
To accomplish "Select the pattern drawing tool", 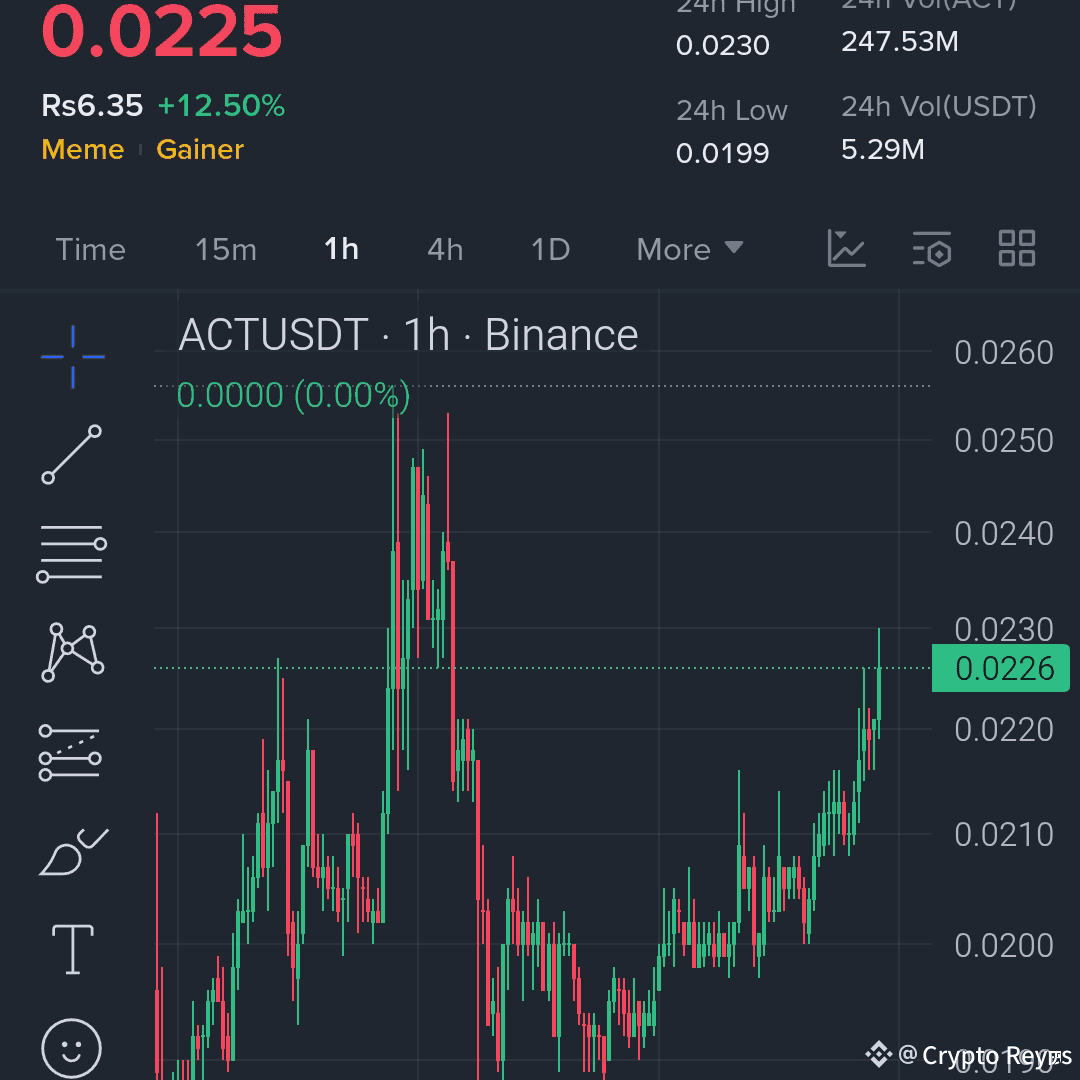I will point(72,652).
